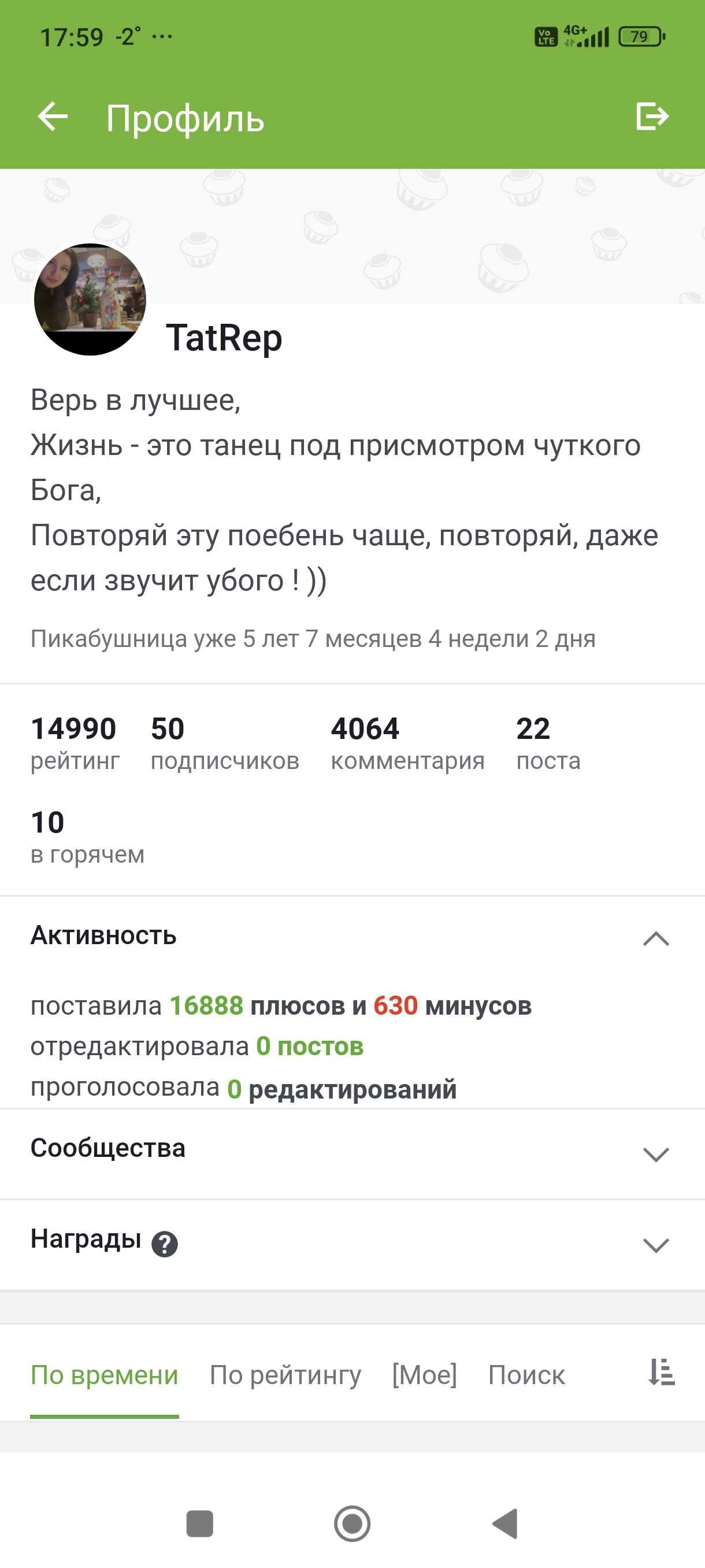The height and width of the screenshot is (1568, 705).
Task: Switch to the По рейтингу tab
Action: [x=285, y=1375]
